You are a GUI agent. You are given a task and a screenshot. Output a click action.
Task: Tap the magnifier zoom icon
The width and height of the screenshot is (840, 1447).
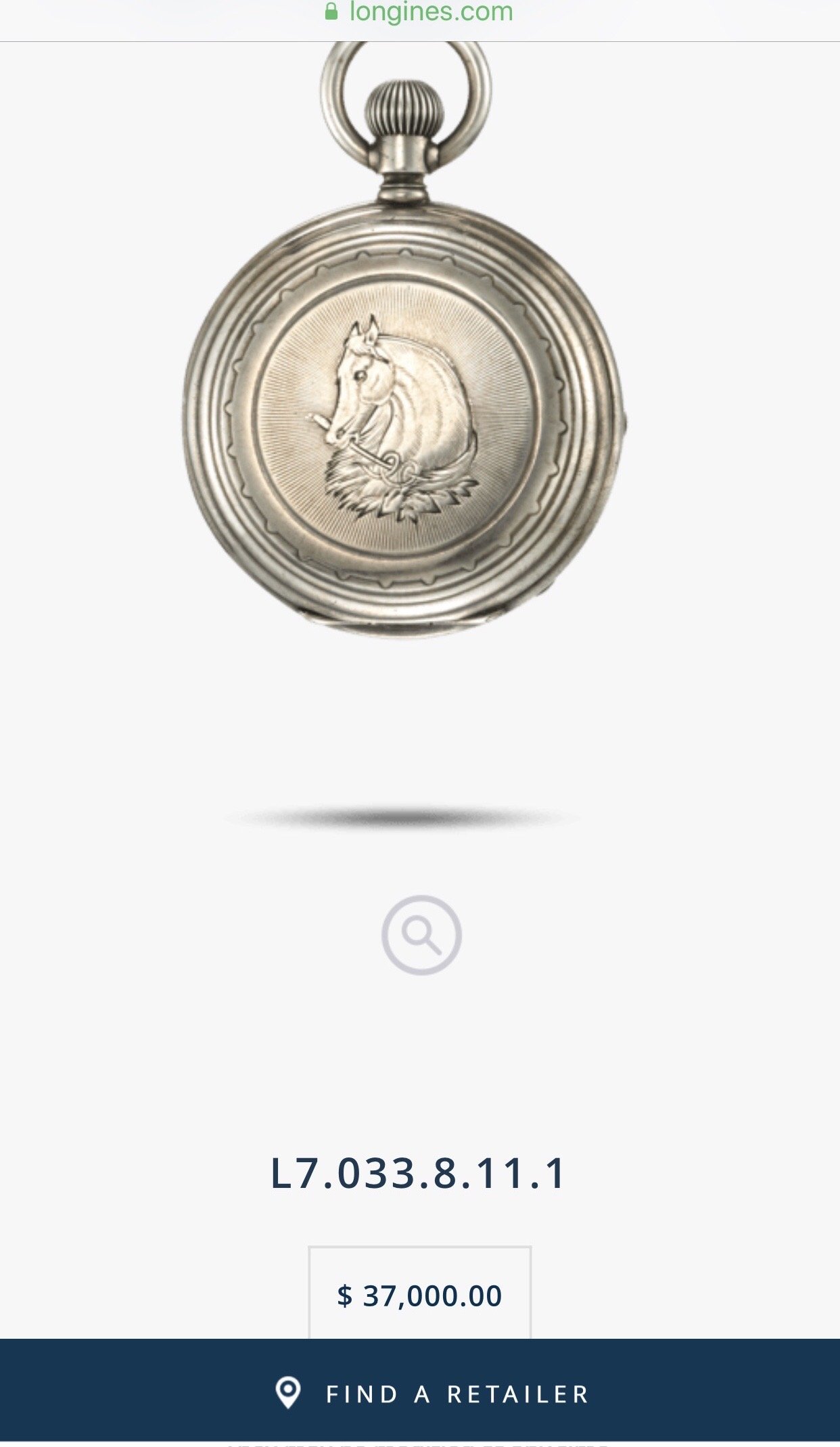[421, 935]
